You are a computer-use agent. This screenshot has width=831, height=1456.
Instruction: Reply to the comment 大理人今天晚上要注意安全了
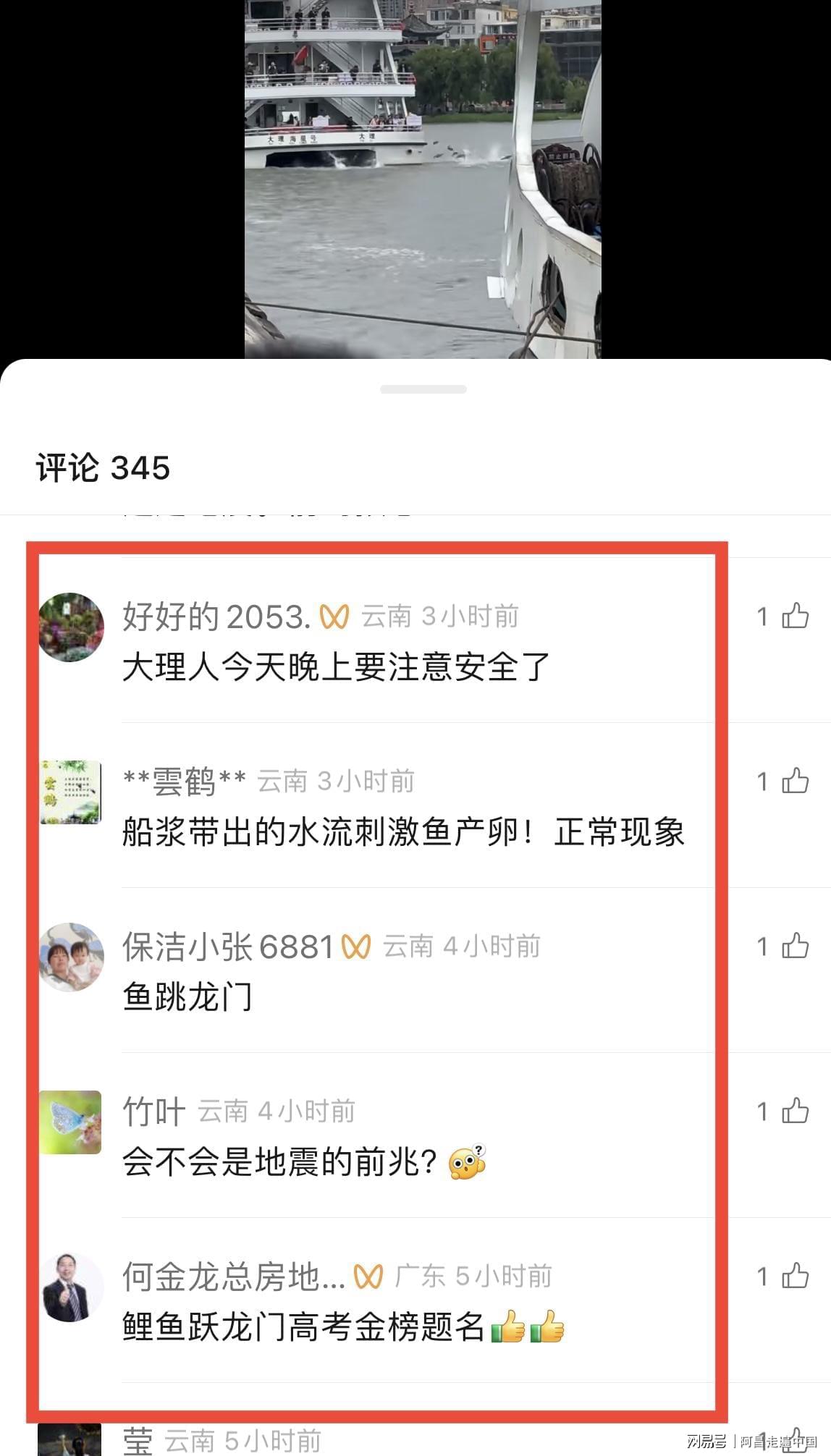click(336, 667)
